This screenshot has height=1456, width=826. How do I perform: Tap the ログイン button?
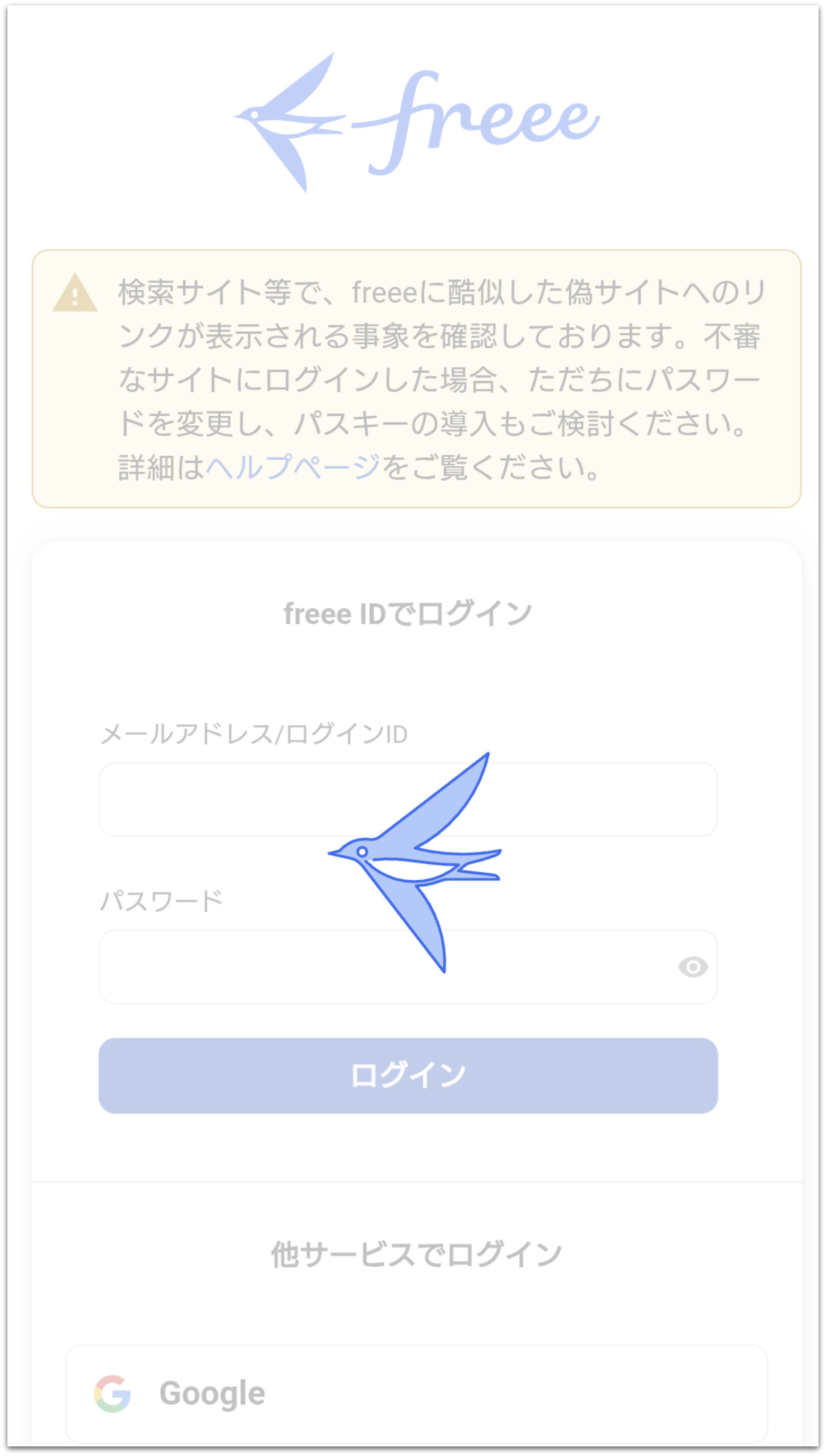click(408, 1075)
